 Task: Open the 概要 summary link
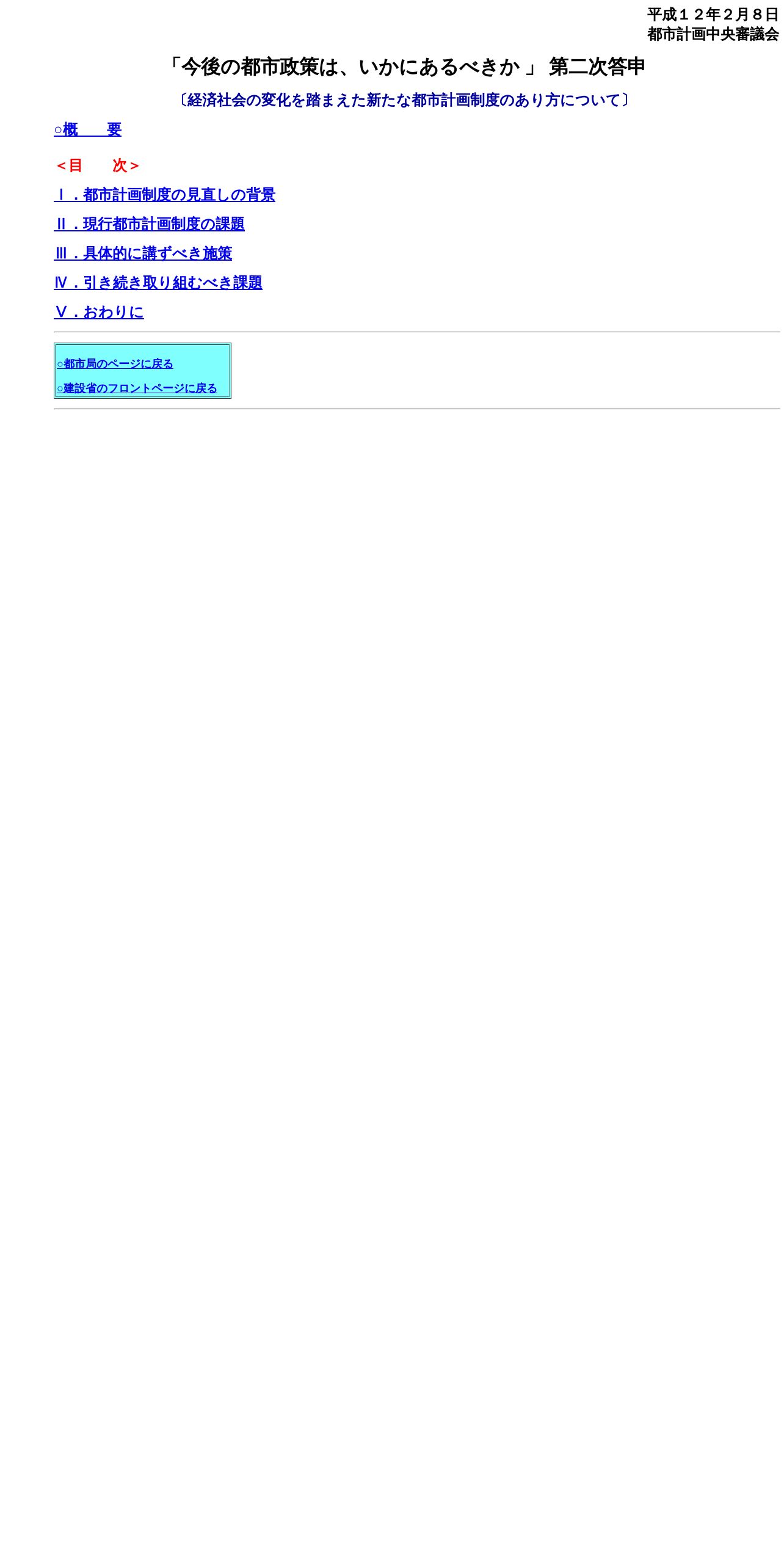tap(88, 129)
